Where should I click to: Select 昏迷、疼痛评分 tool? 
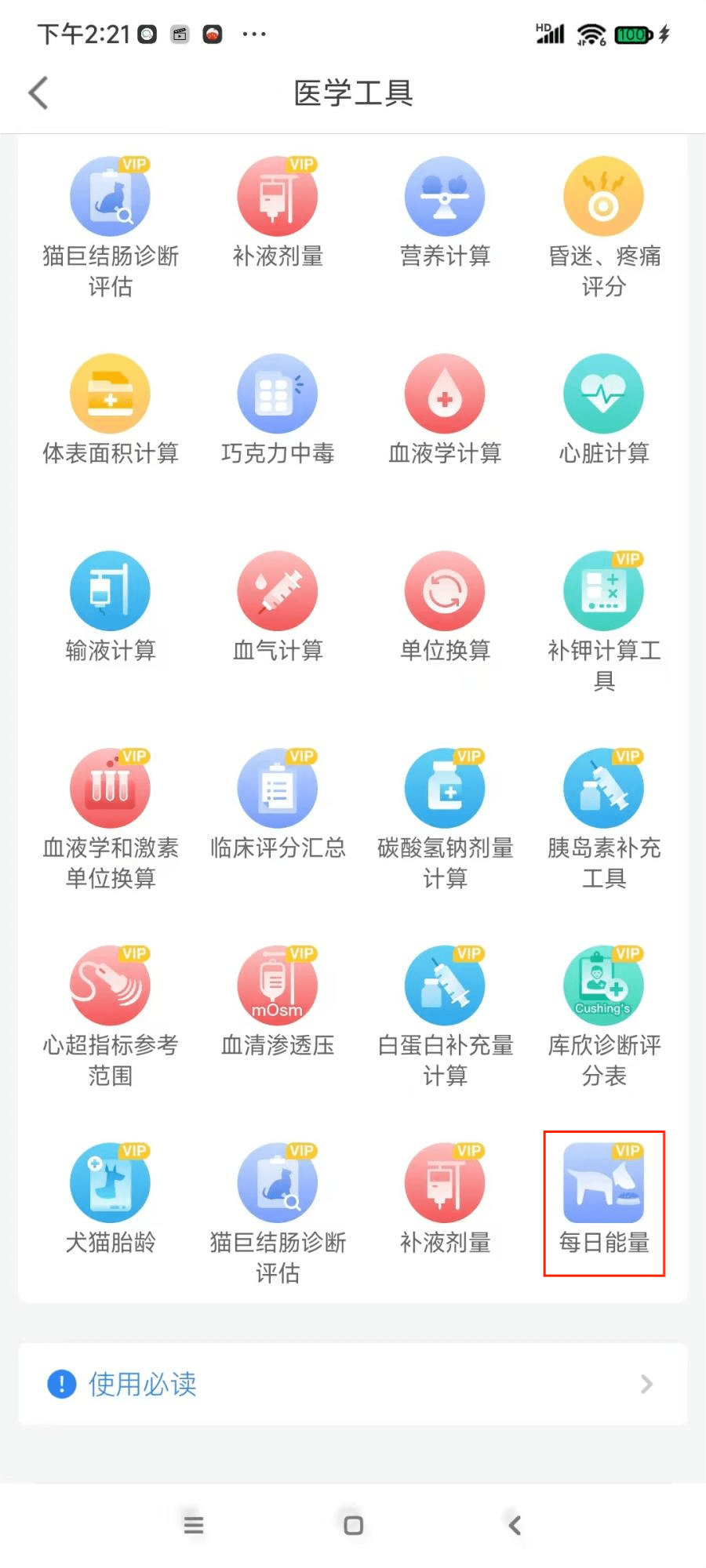(x=604, y=227)
